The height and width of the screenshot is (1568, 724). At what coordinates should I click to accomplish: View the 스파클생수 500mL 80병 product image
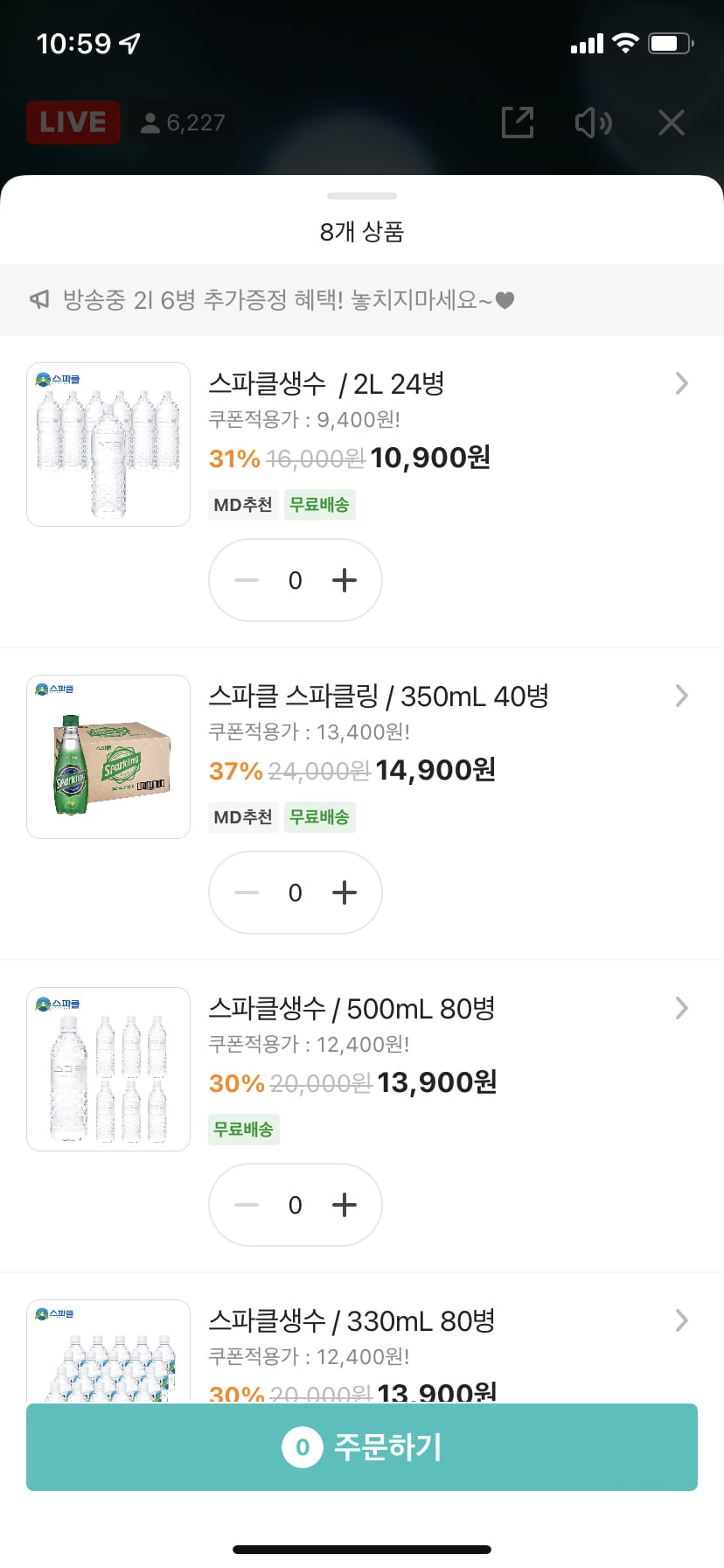pos(108,1069)
